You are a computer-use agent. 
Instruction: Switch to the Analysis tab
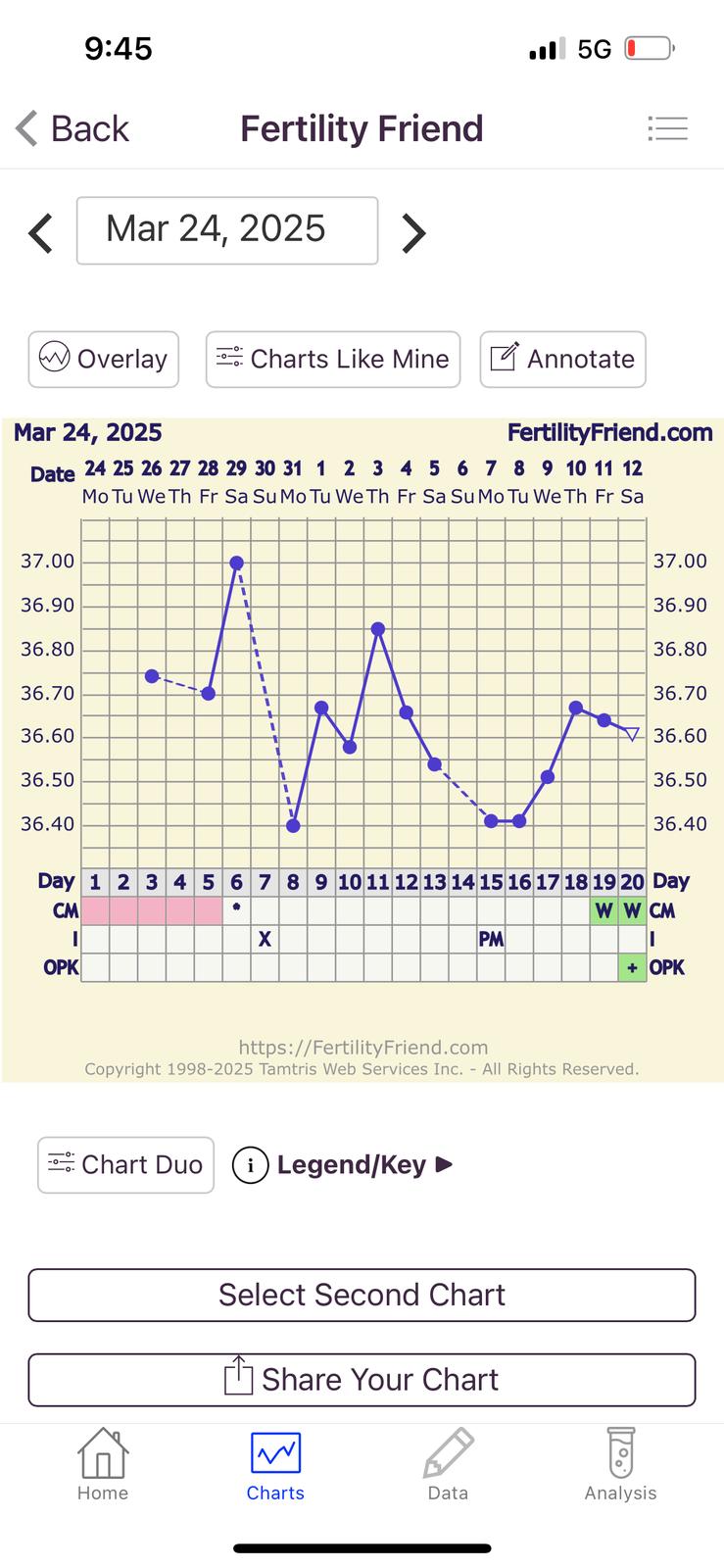click(x=620, y=1465)
